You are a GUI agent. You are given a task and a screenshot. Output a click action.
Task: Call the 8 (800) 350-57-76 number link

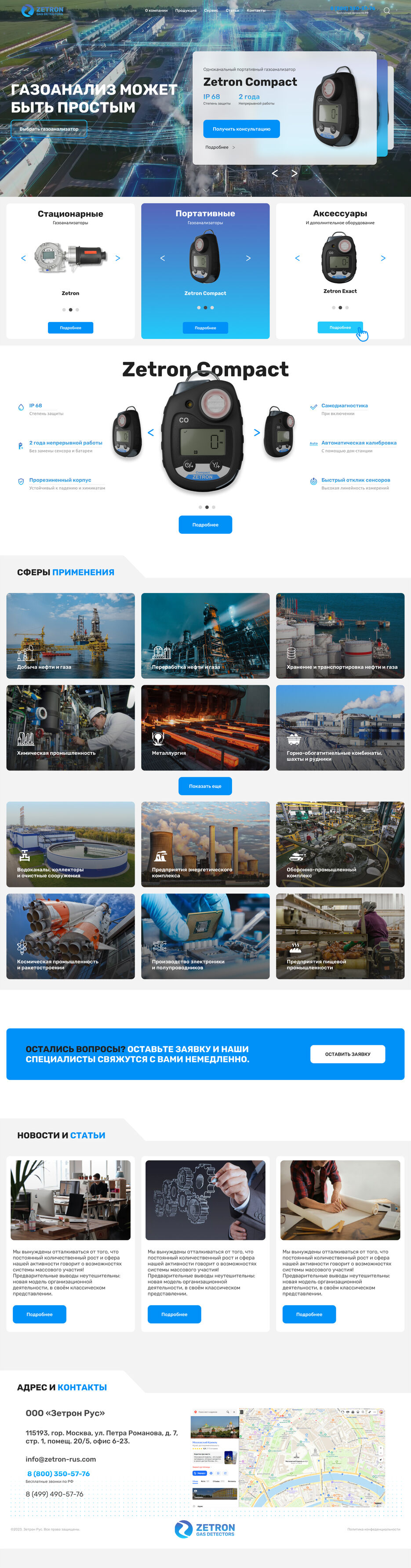coord(58,1474)
